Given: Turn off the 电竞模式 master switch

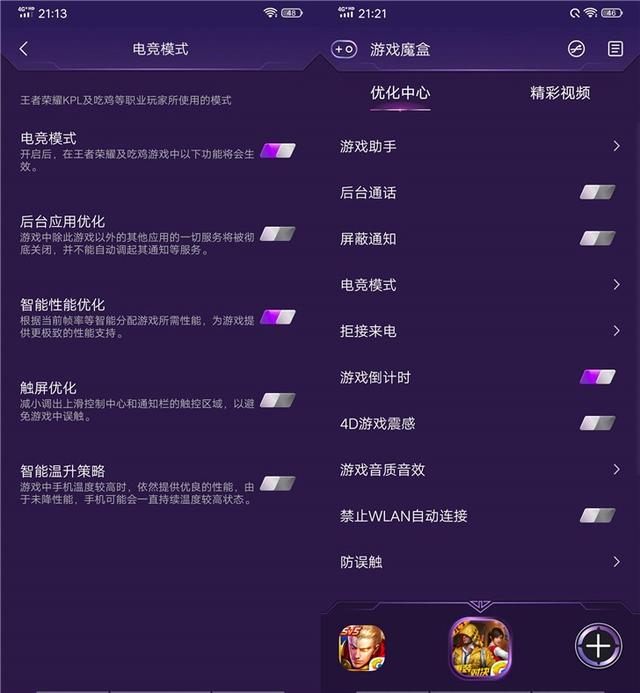Looking at the screenshot, I should (x=278, y=151).
